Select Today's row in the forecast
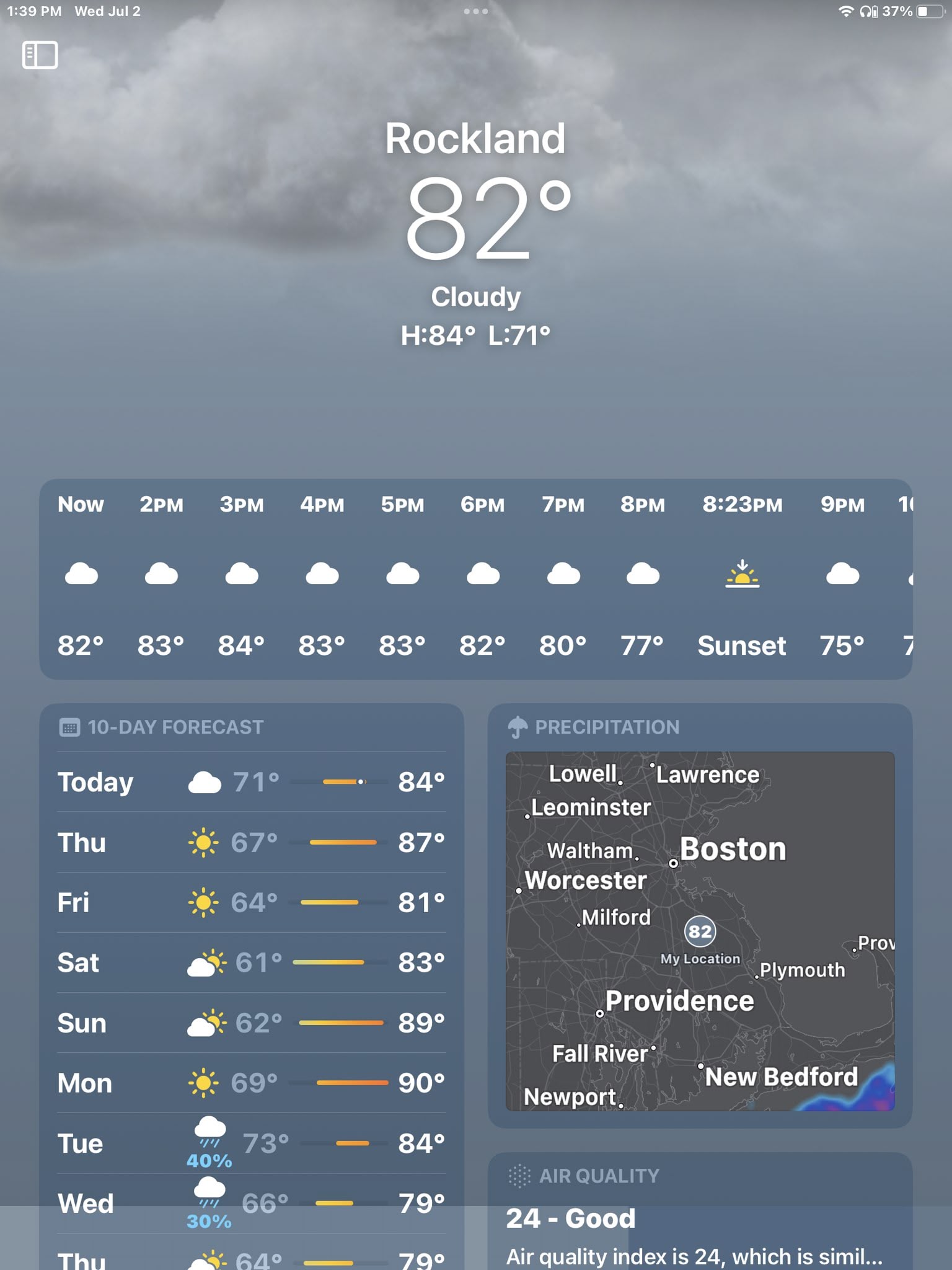 248,781
